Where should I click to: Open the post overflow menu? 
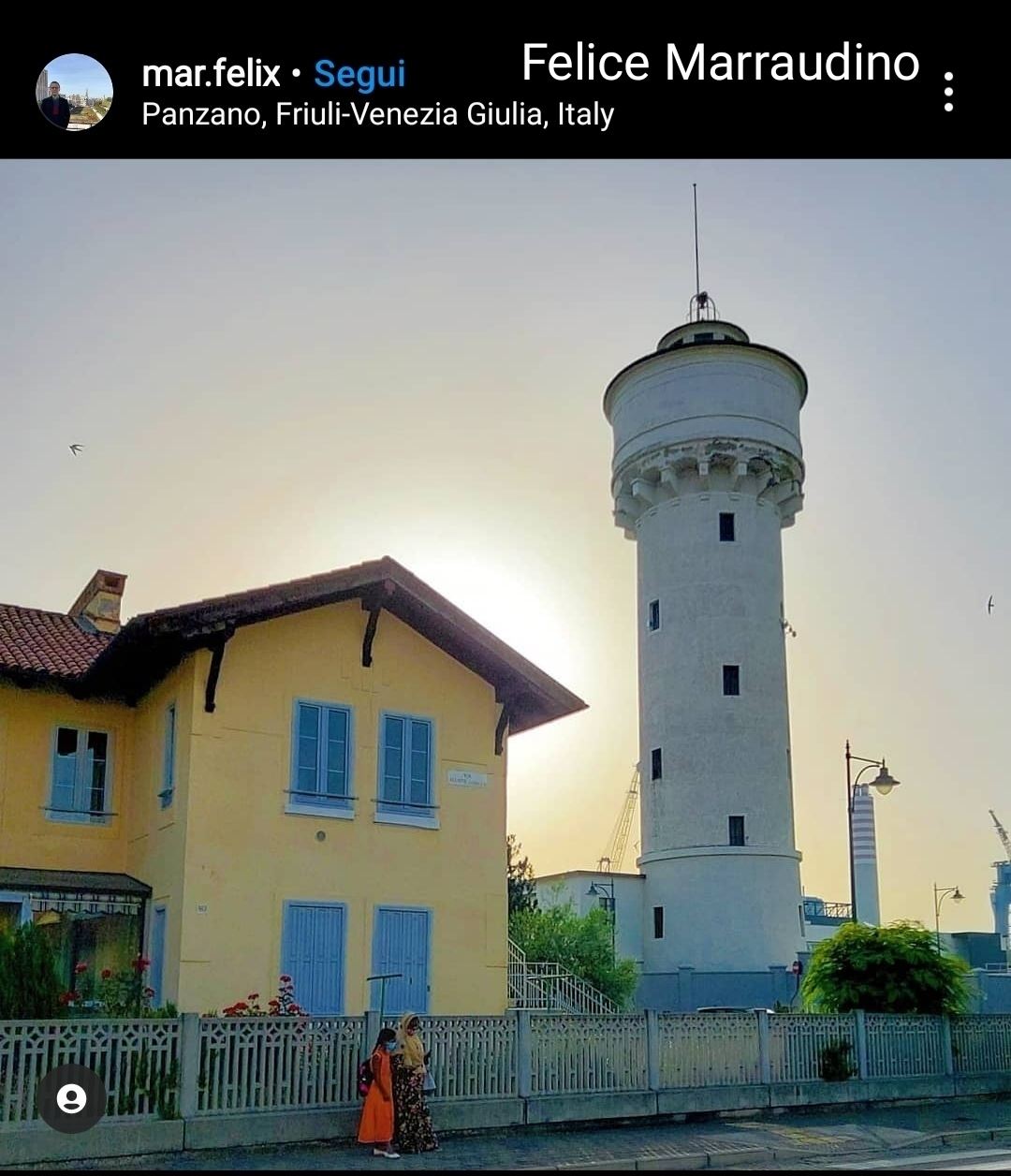(948, 92)
